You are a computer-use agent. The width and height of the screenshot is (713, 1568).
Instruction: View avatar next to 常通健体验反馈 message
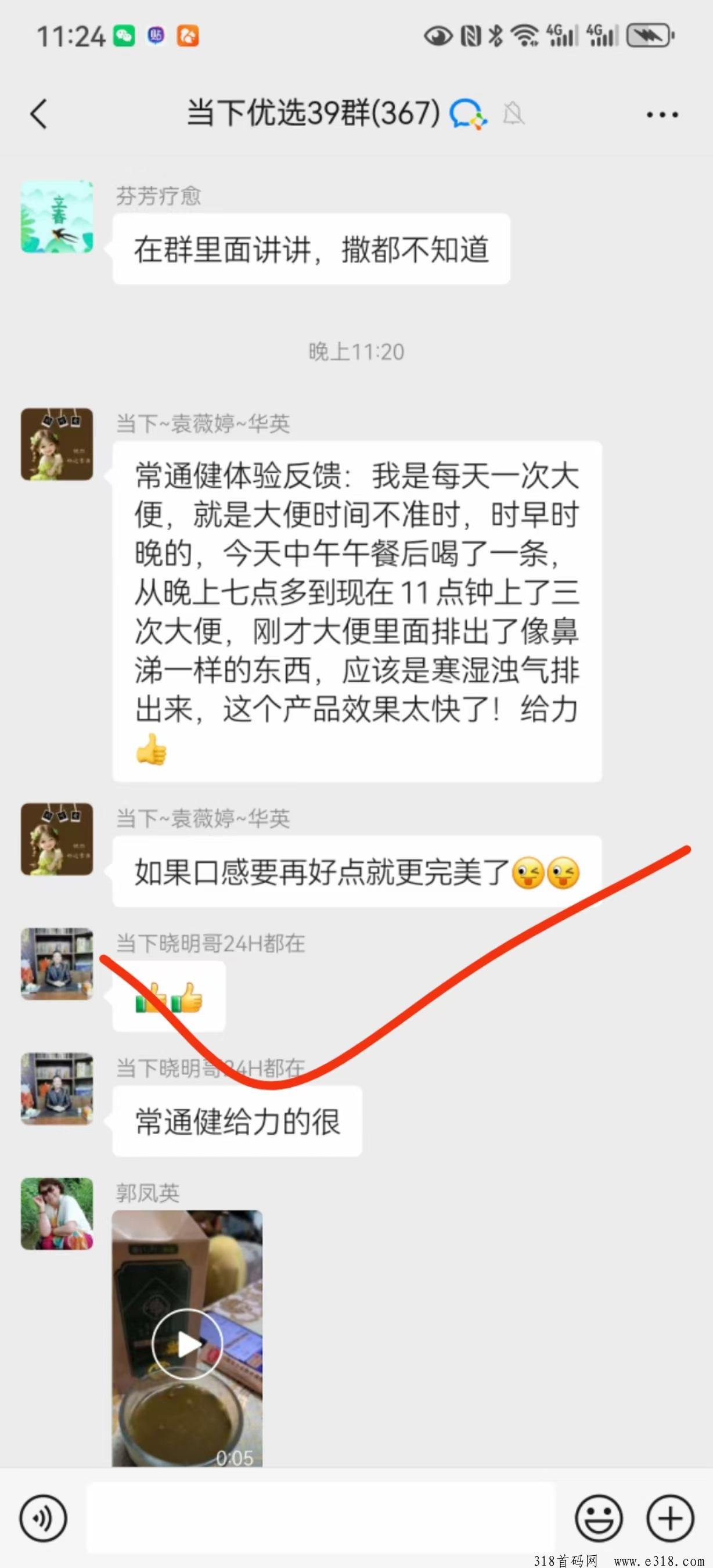pyautogui.click(x=57, y=444)
